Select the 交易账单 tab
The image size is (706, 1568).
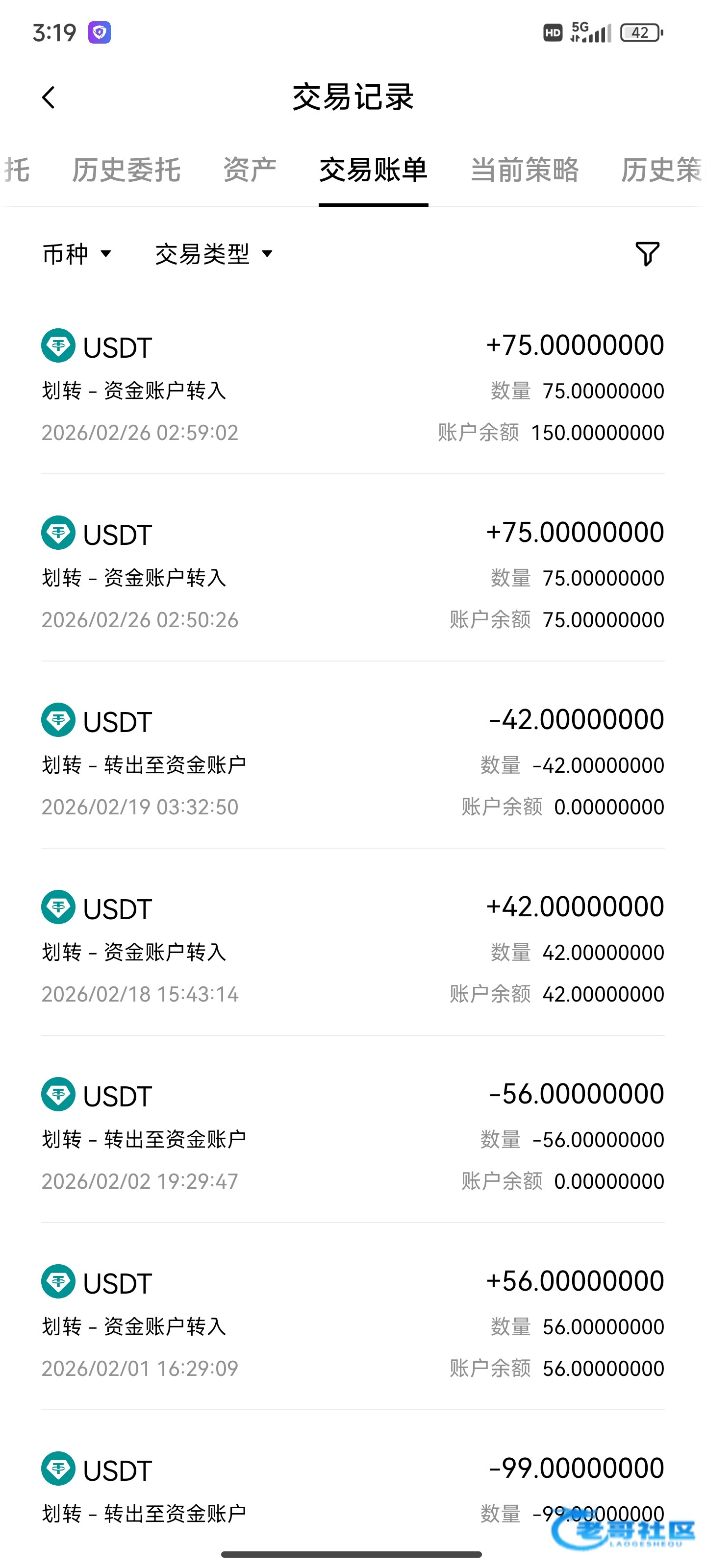pyautogui.click(x=373, y=170)
